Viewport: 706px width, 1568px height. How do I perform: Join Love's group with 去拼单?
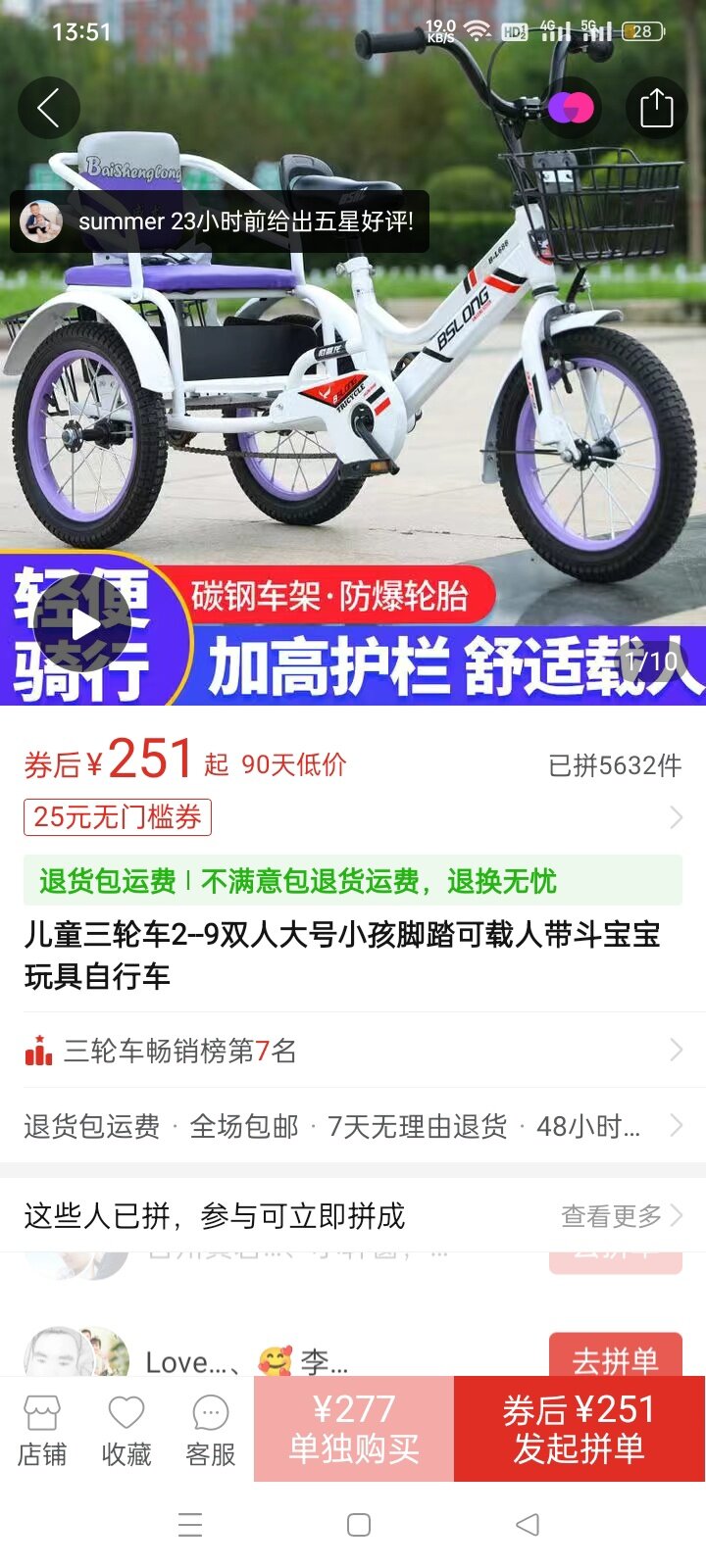click(615, 1356)
